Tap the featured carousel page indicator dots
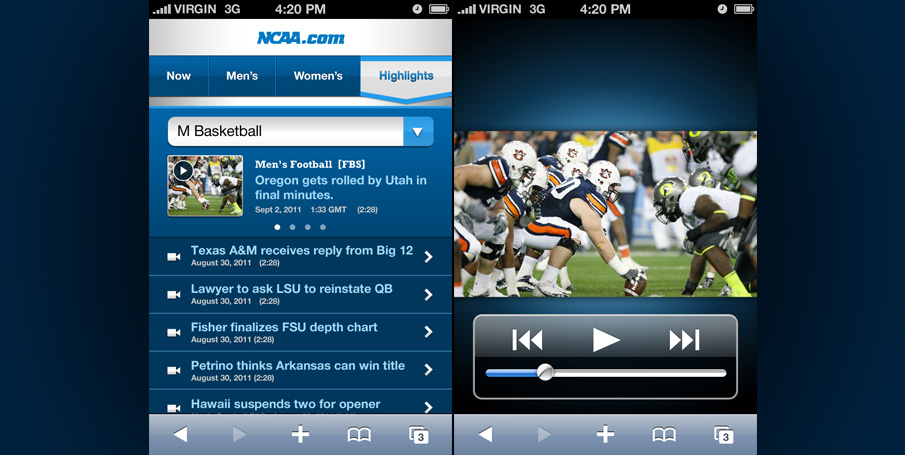Screen dimensions: 905x455 point(300,227)
